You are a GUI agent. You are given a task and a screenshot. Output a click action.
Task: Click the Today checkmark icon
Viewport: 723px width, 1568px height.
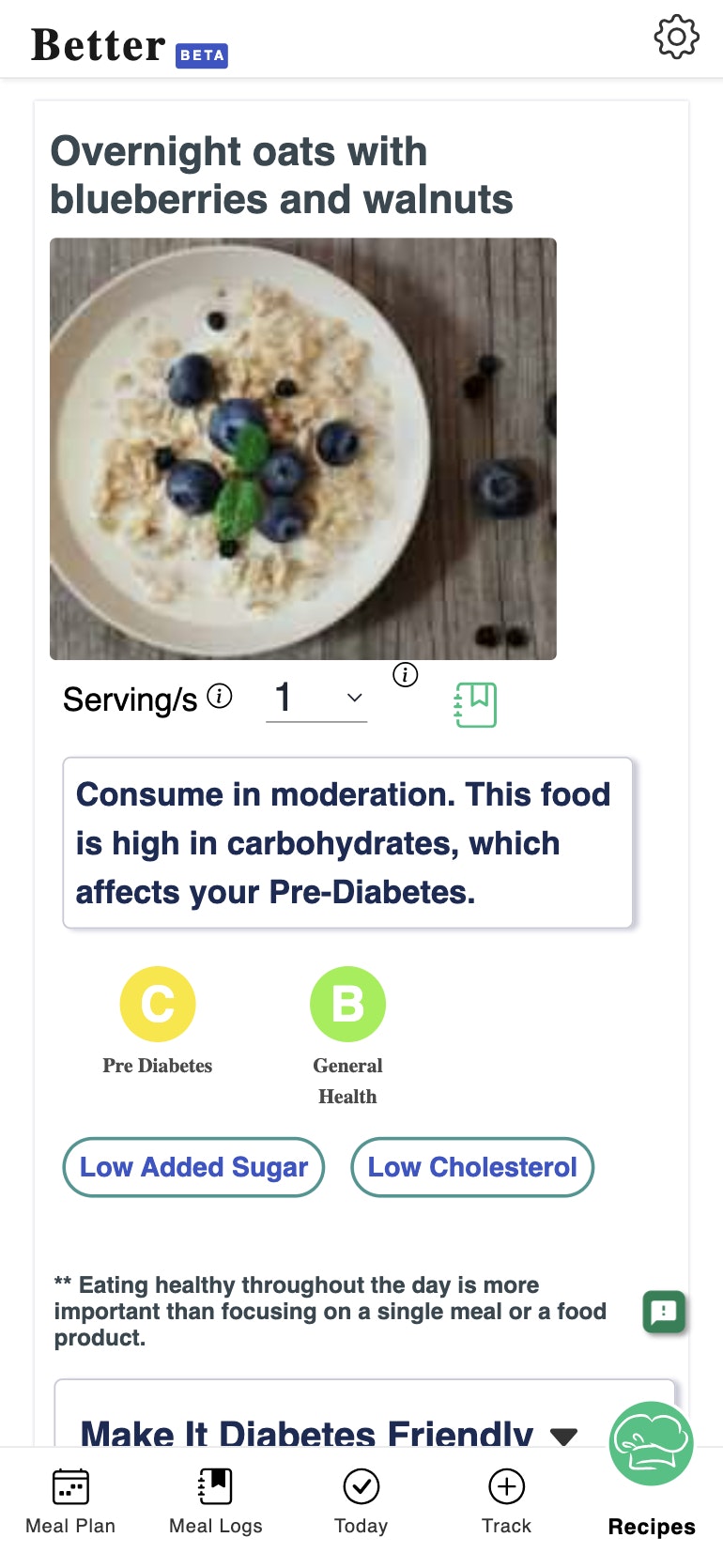click(361, 1486)
